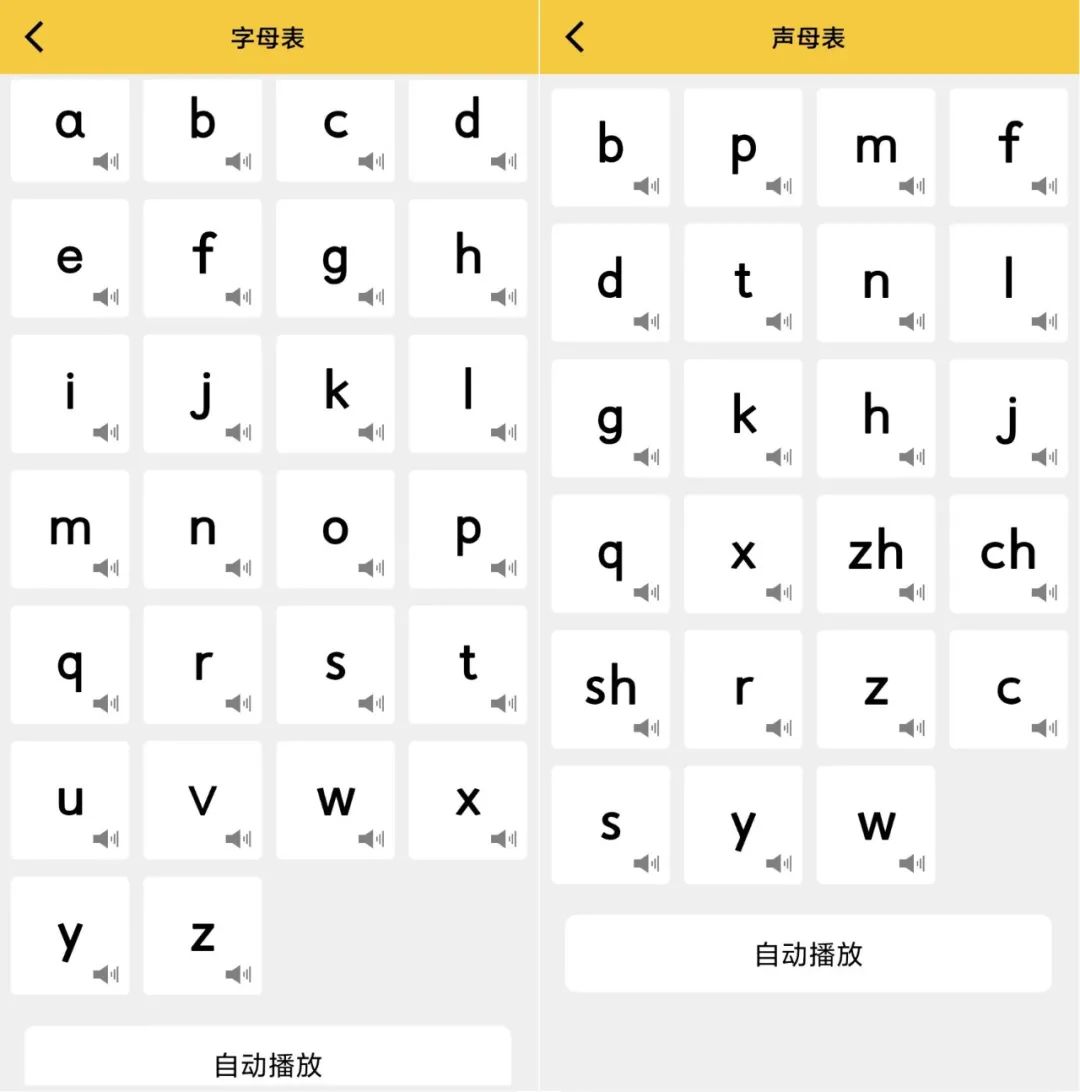Play the ch initial sound

click(1044, 592)
